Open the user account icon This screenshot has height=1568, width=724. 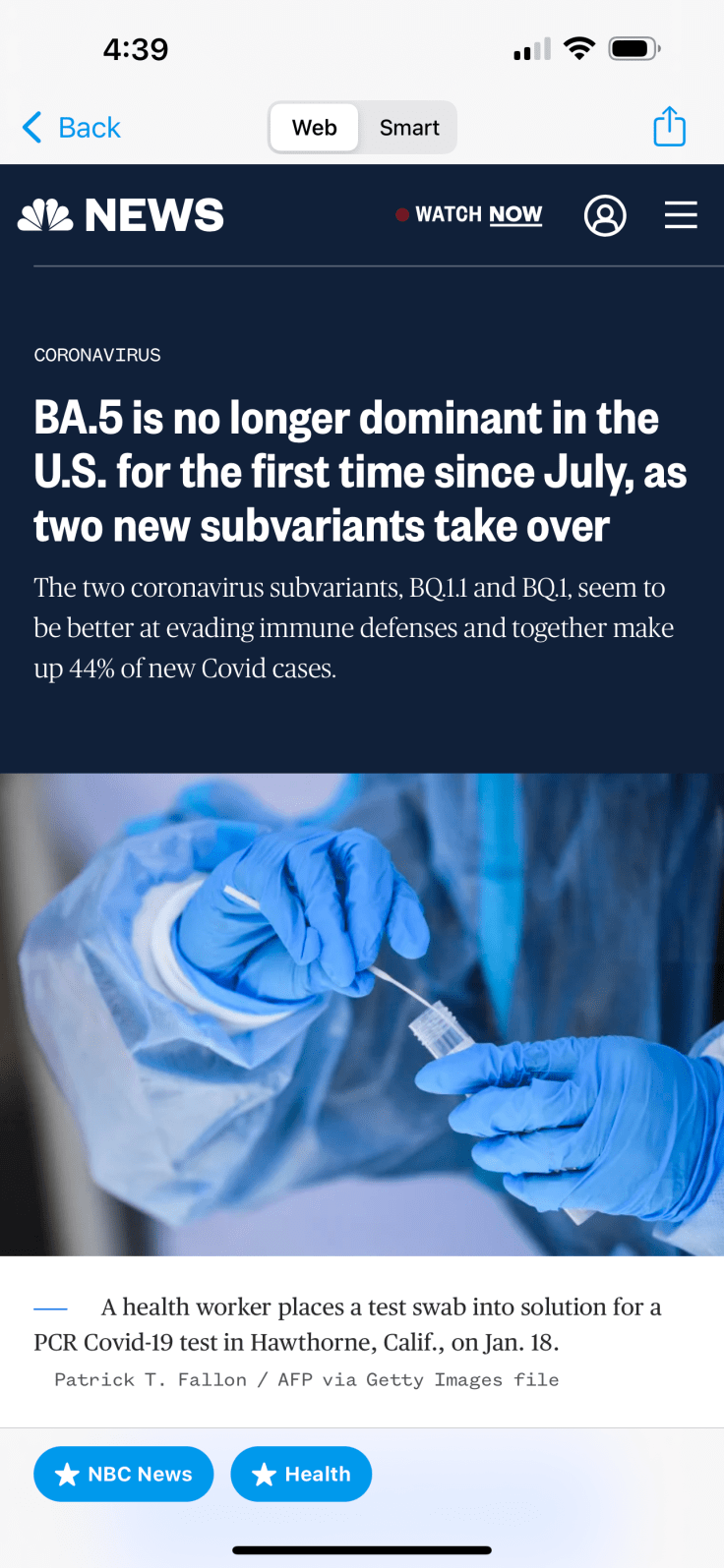(x=605, y=215)
